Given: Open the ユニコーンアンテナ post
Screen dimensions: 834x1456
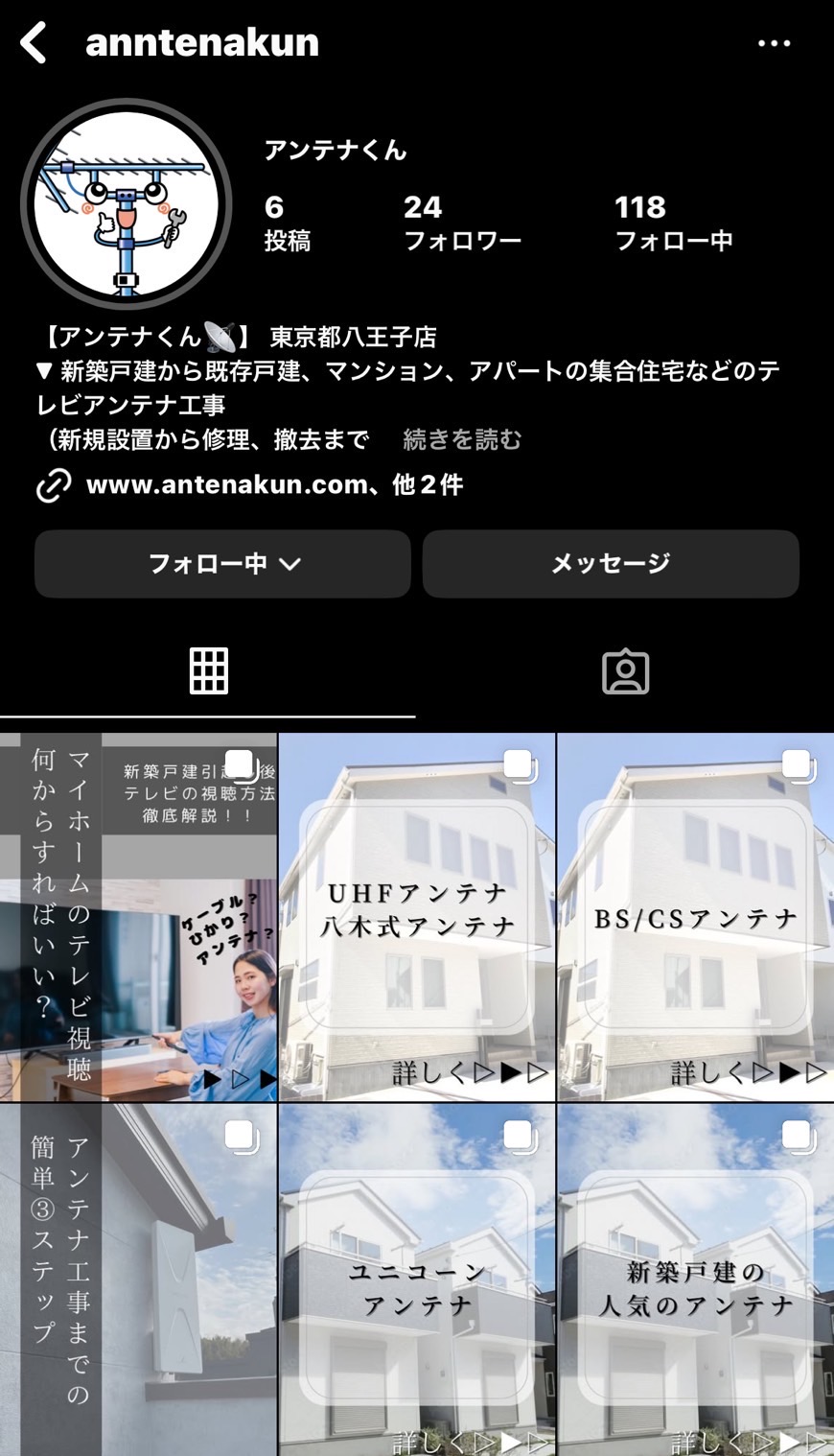Looking at the screenshot, I should tap(417, 1280).
